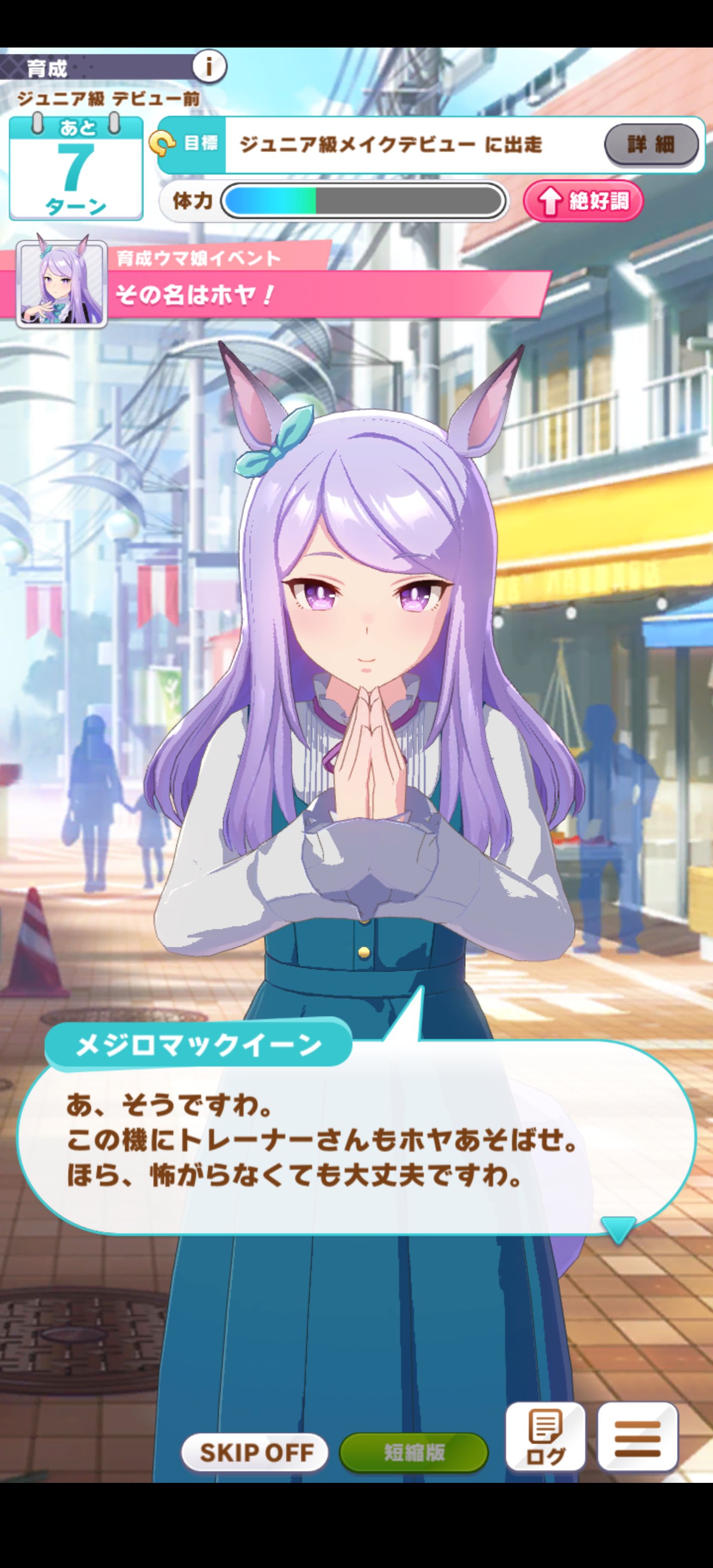
Task: Open the training info icon
Action: (209, 66)
